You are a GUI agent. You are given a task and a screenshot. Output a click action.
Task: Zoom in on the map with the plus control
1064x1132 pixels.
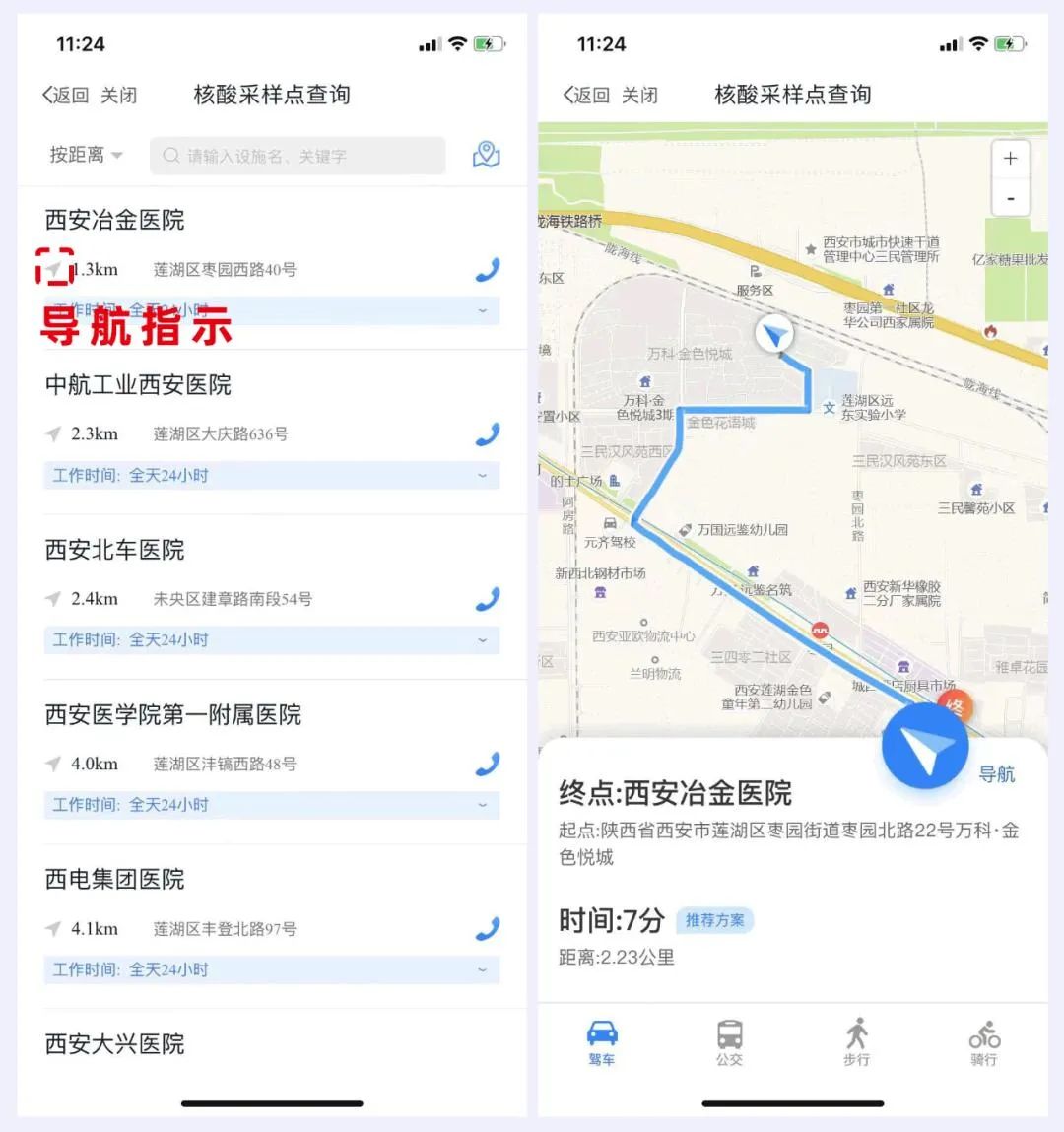[1011, 158]
